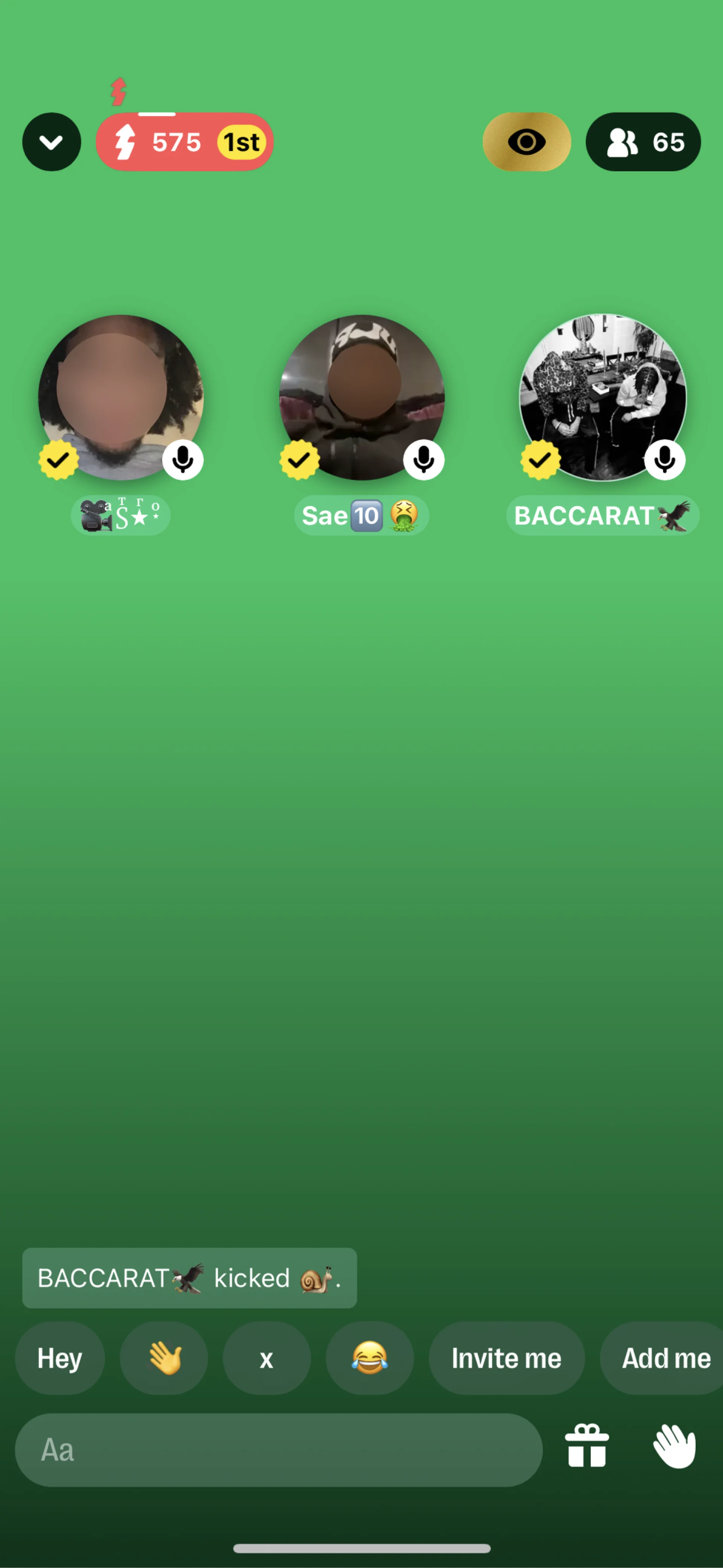Focus the Aa message input field
The image size is (723, 1568).
[278, 1450]
